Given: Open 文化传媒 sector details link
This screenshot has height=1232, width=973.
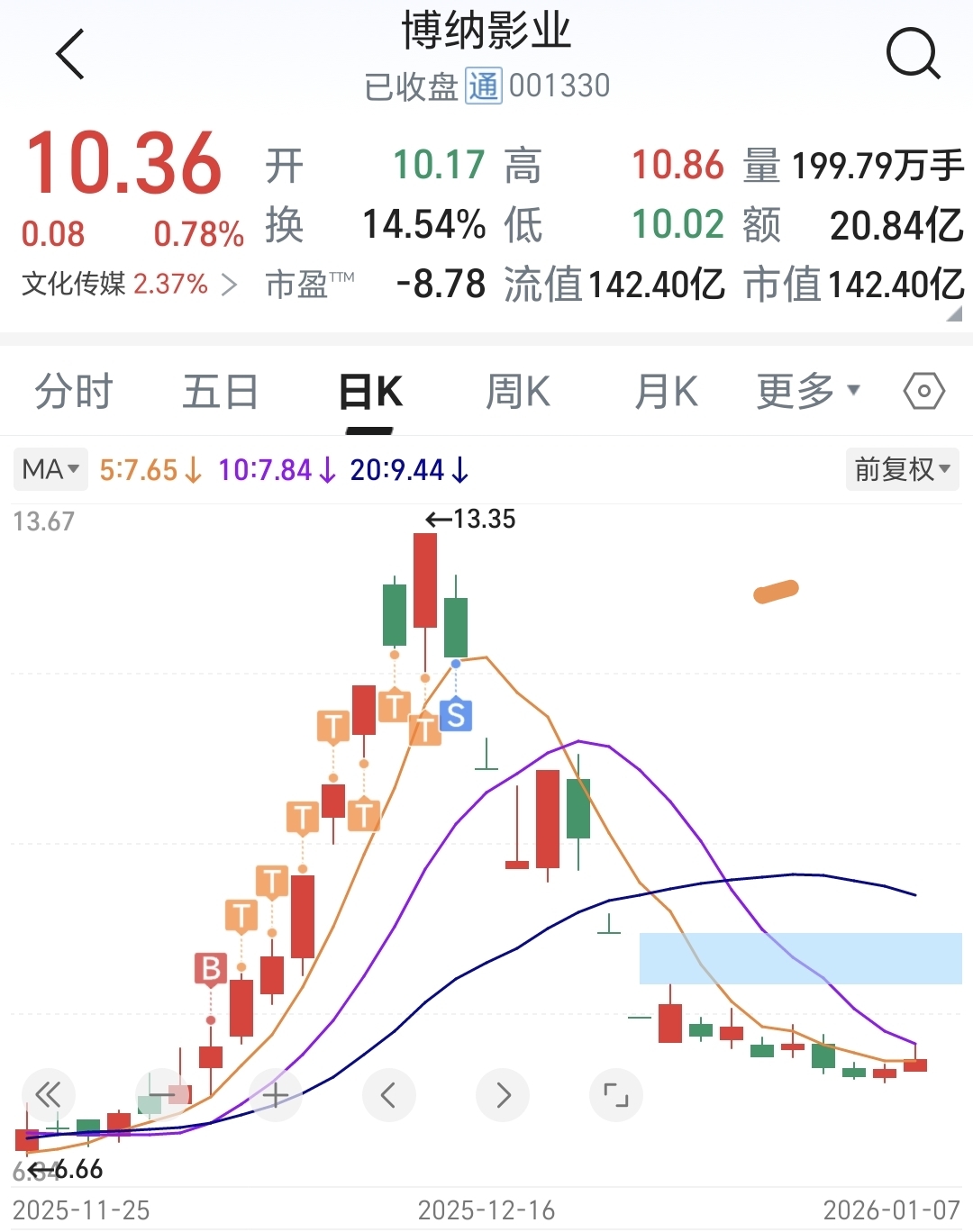Looking at the screenshot, I should click(129, 285).
